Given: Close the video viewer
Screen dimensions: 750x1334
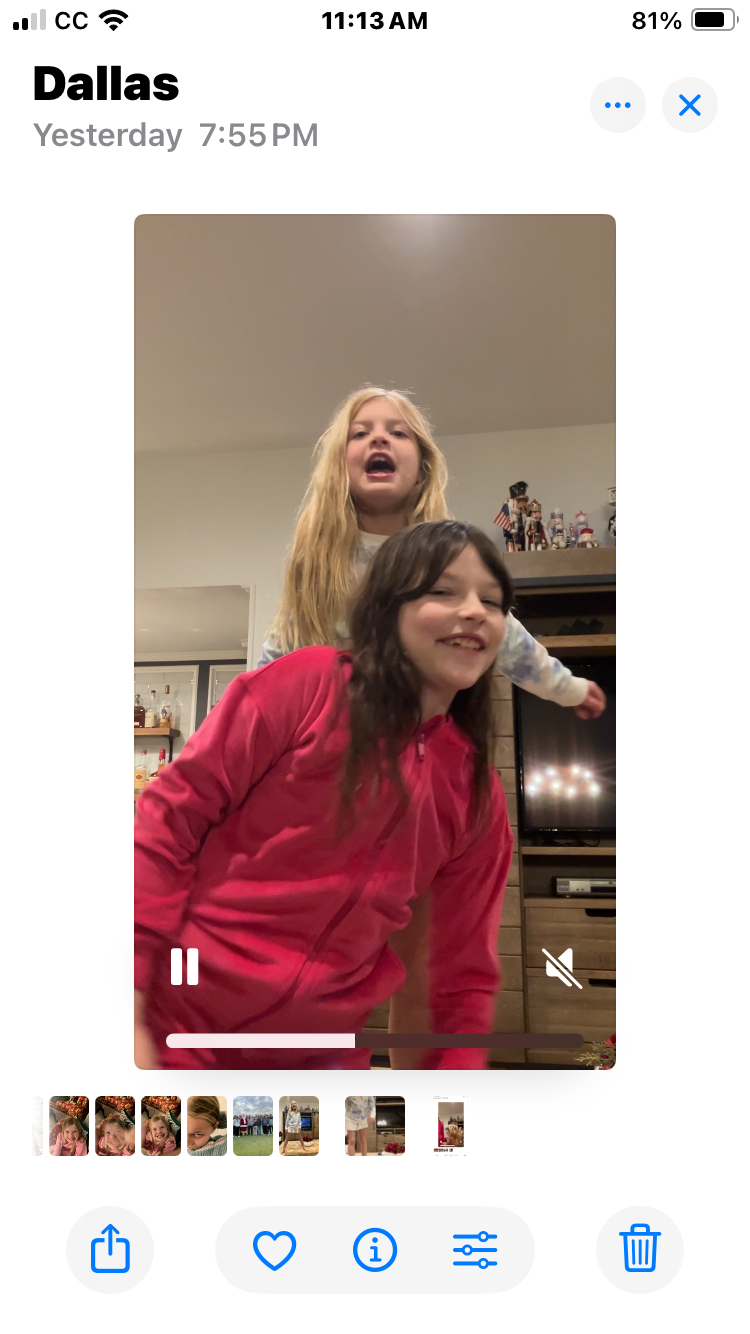Looking at the screenshot, I should [x=690, y=105].
